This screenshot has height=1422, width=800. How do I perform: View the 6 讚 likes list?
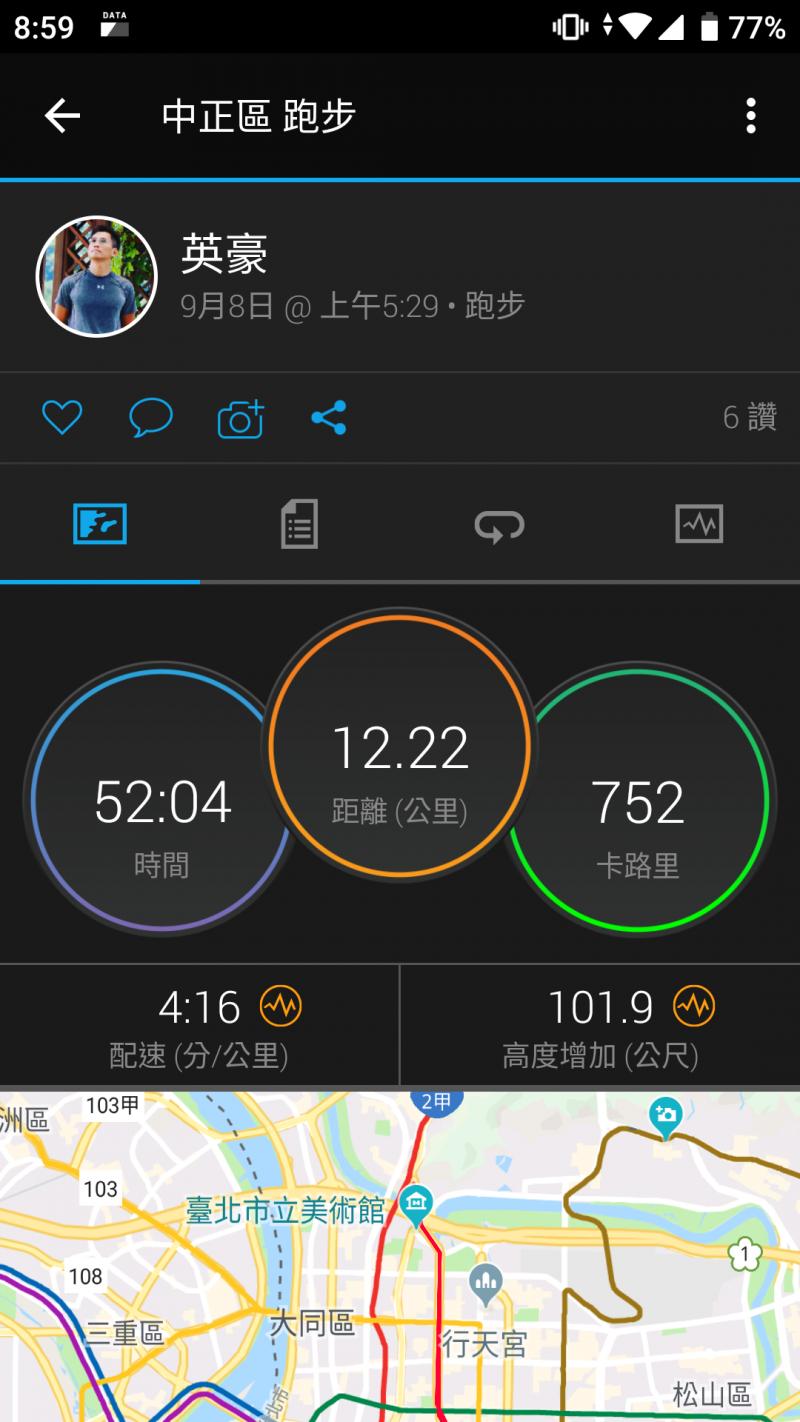click(749, 417)
